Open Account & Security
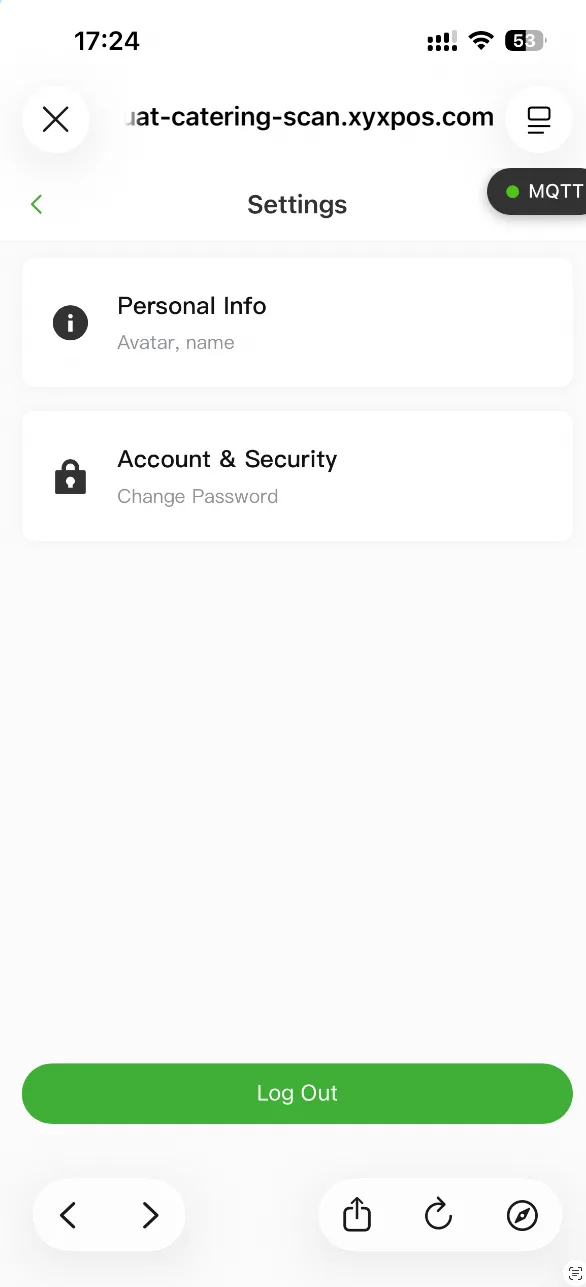 tap(297, 476)
